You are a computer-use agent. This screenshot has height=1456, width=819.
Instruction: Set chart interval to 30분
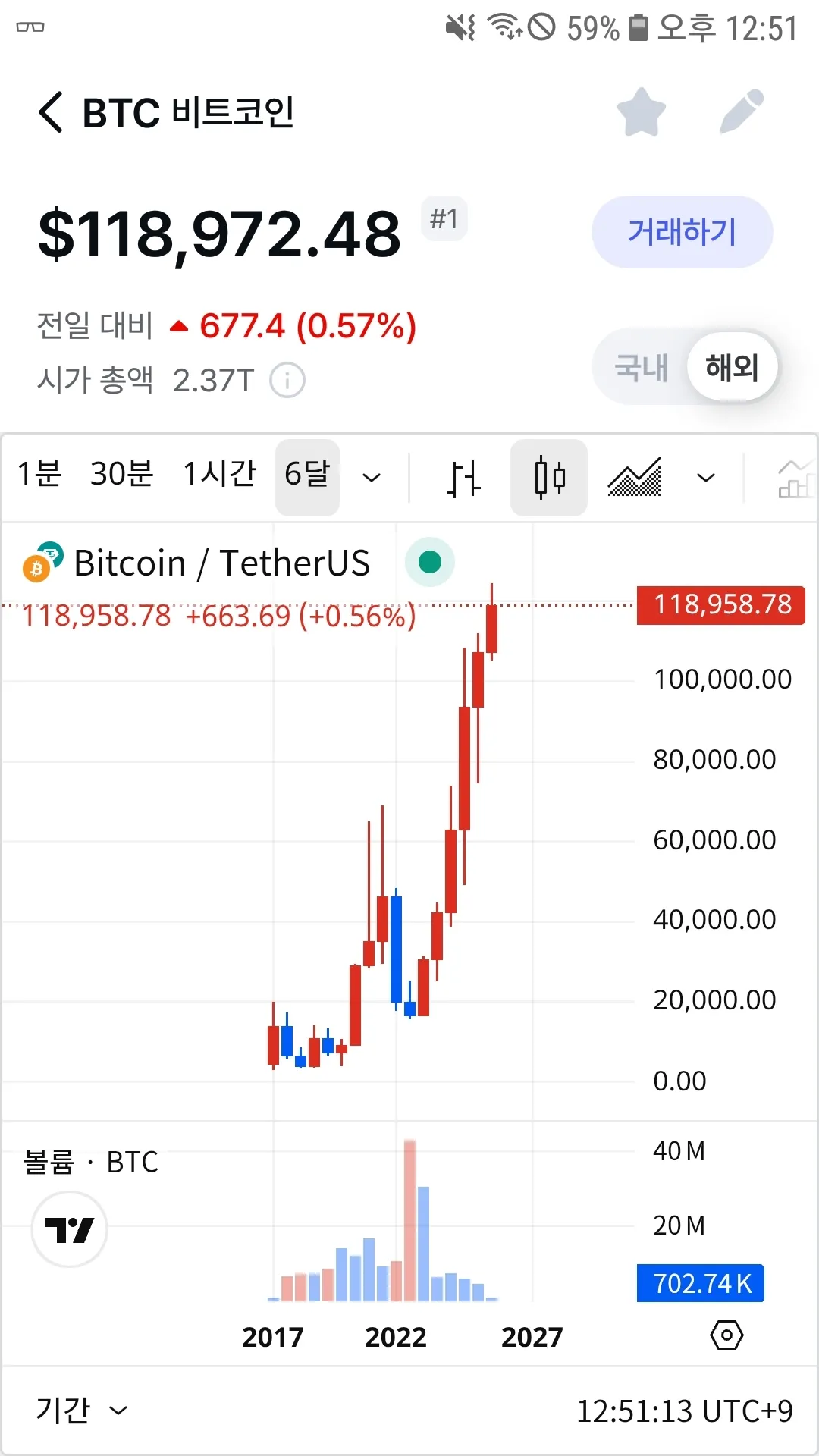click(x=121, y=475)
